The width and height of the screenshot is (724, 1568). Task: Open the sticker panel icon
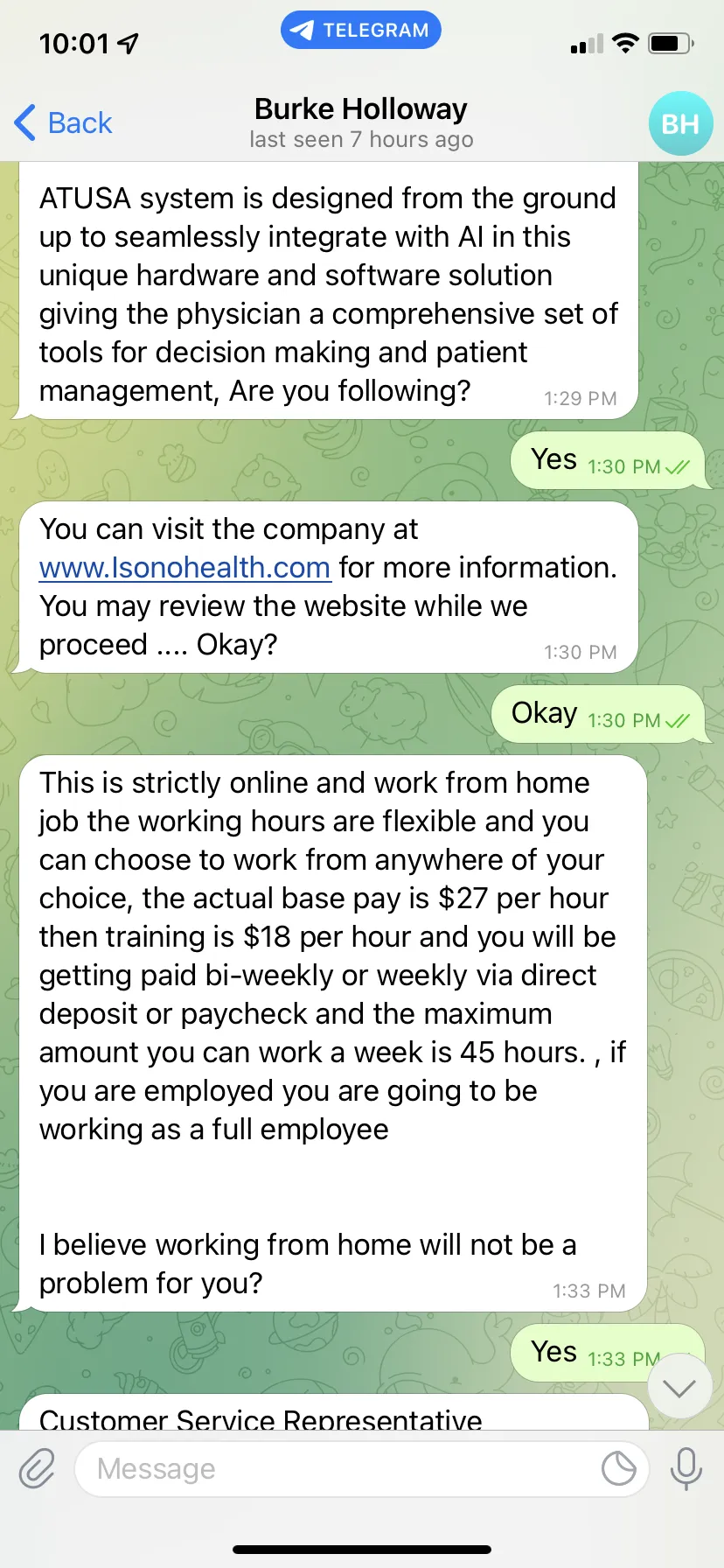point(618,1468)
